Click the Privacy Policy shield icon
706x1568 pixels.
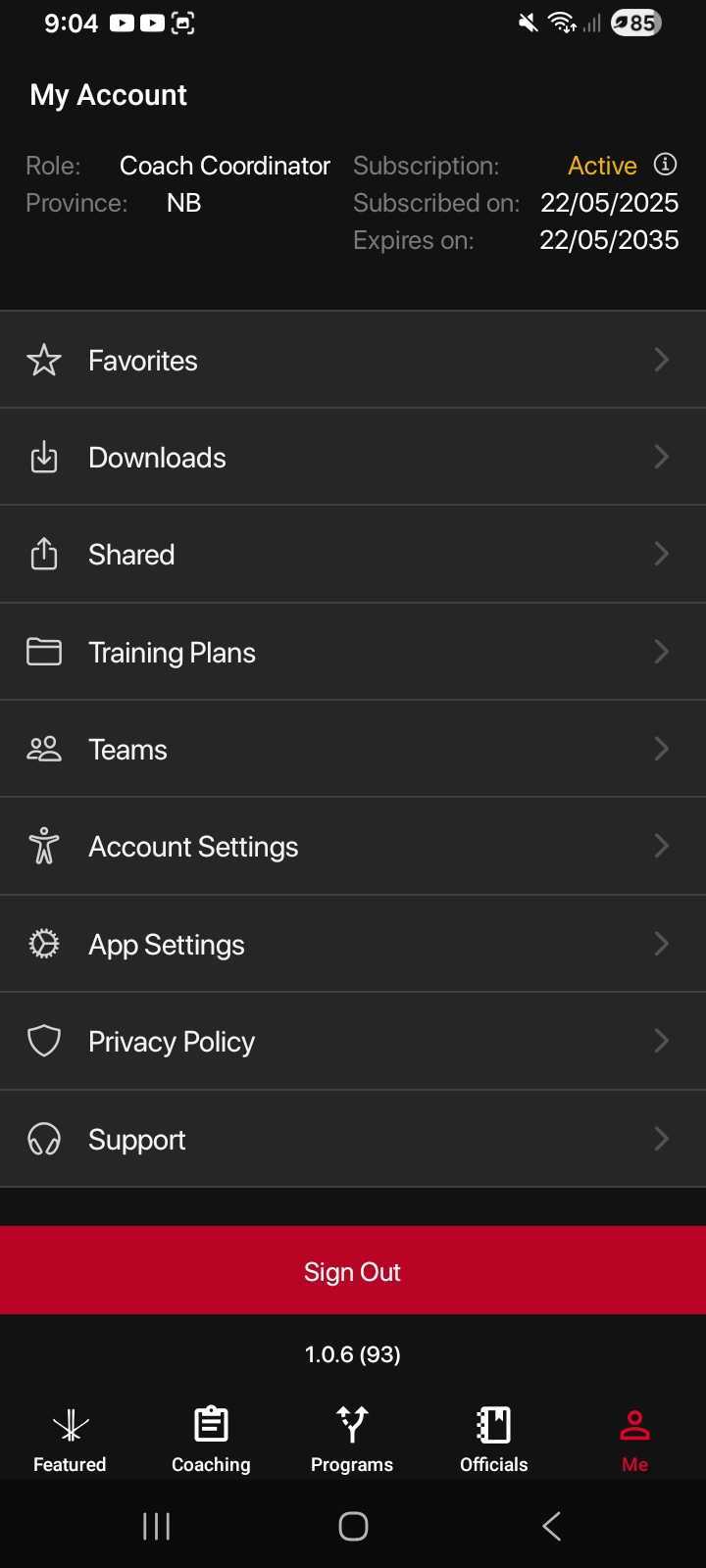[x=43, y=1041]
